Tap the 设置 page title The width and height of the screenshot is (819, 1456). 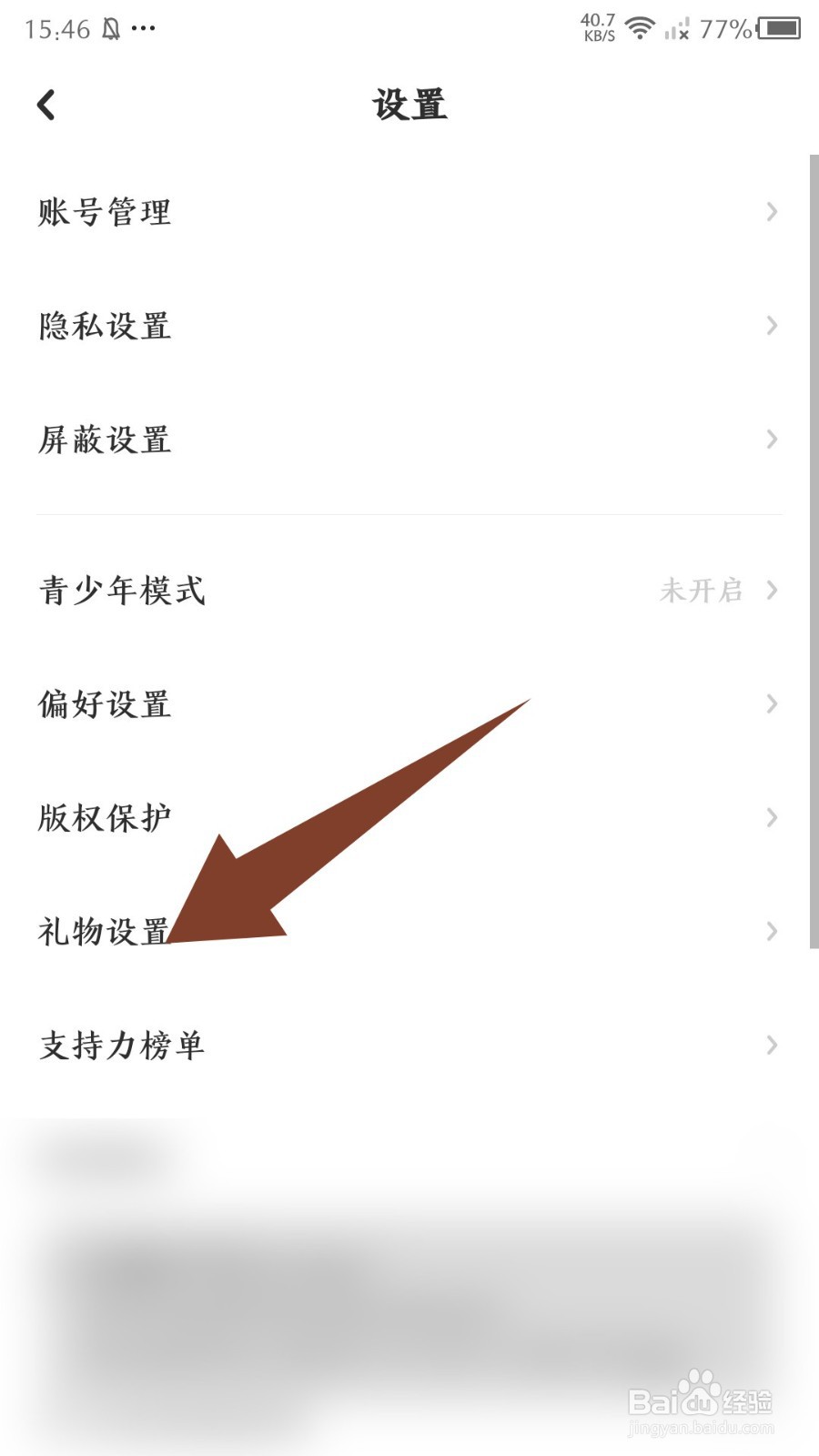pyautogui.click(x=409, y=105)
